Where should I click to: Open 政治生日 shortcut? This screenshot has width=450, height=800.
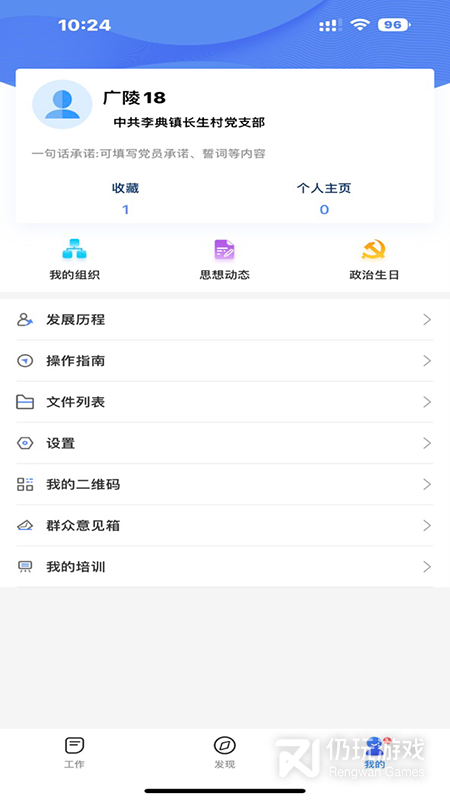tap(374, 260)
